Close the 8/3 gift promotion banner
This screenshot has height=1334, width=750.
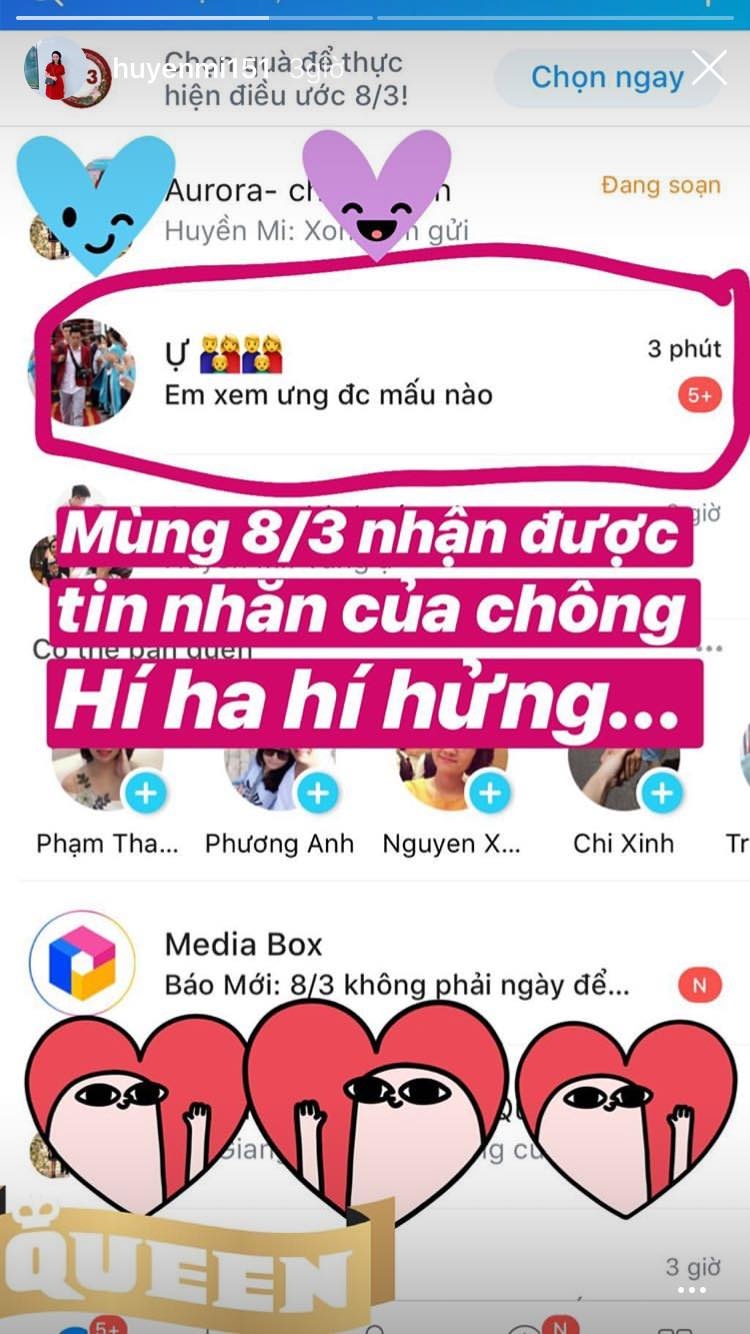coord(710,68)
